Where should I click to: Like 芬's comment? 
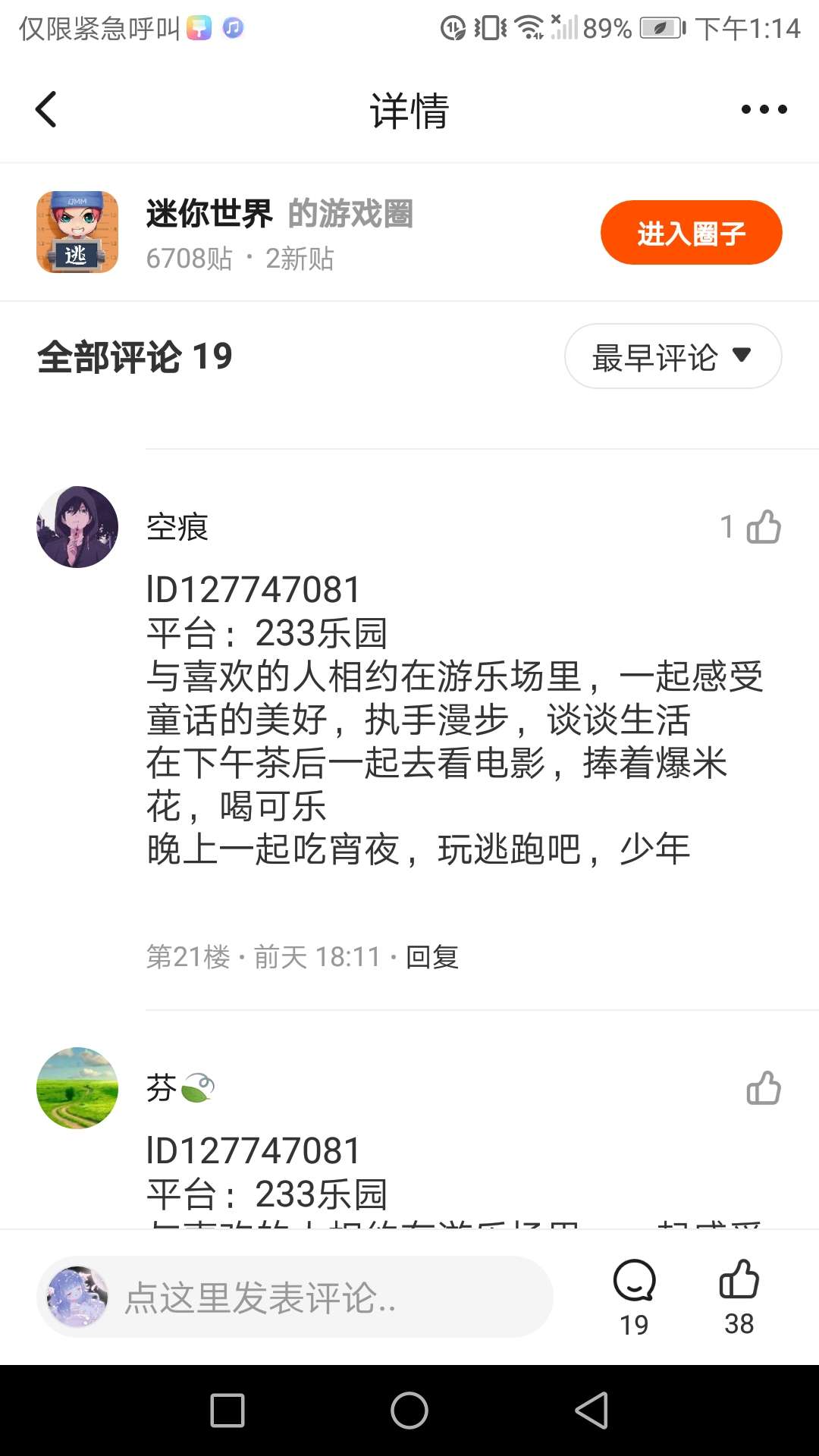tap(763, 1088)
